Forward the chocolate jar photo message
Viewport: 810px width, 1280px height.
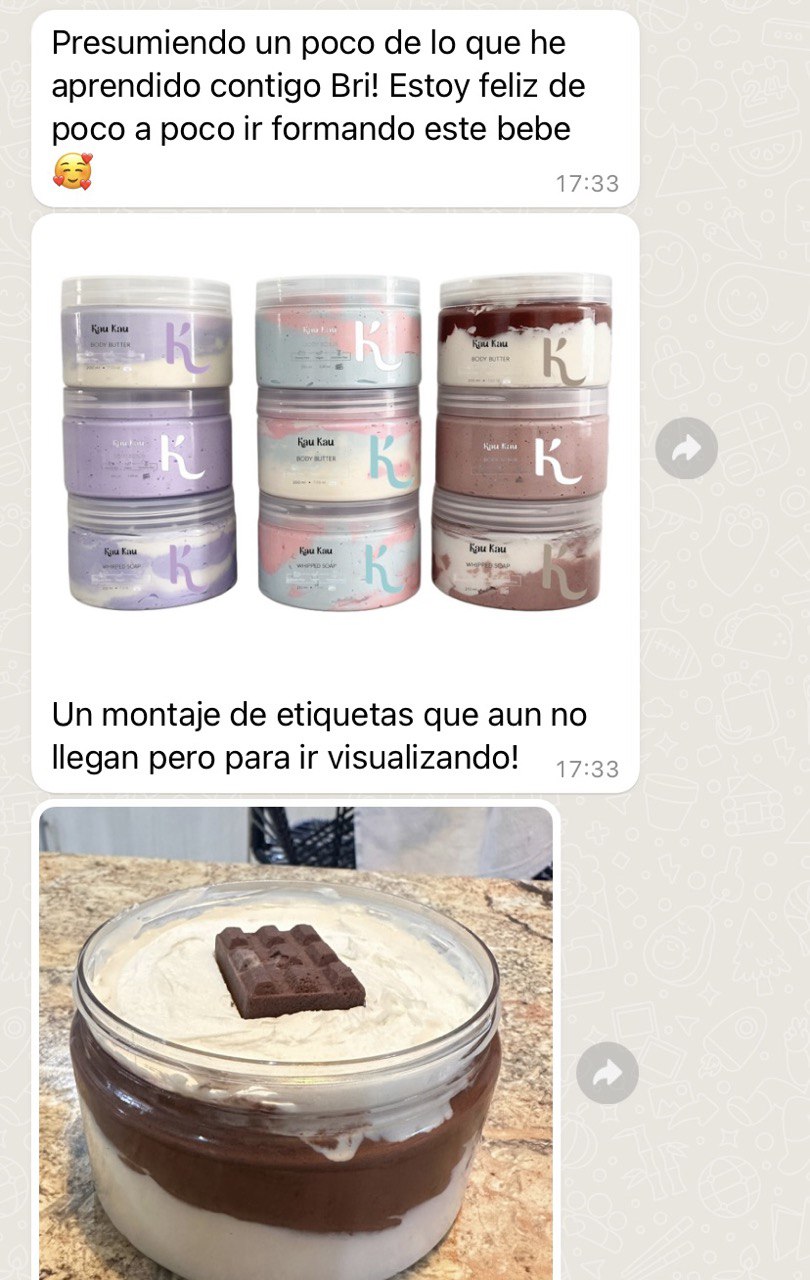[607, 1074]
